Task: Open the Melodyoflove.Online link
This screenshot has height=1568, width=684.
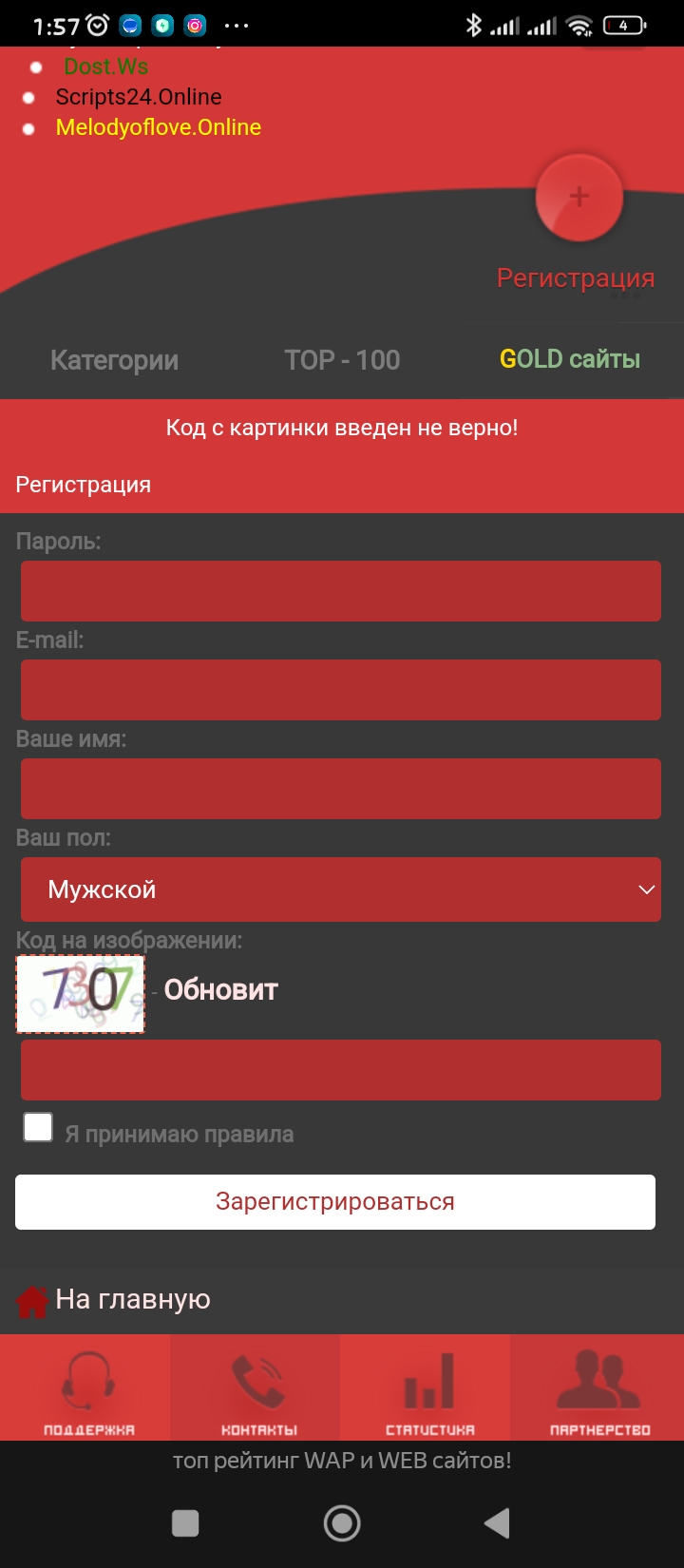Action: click(159, 127)
